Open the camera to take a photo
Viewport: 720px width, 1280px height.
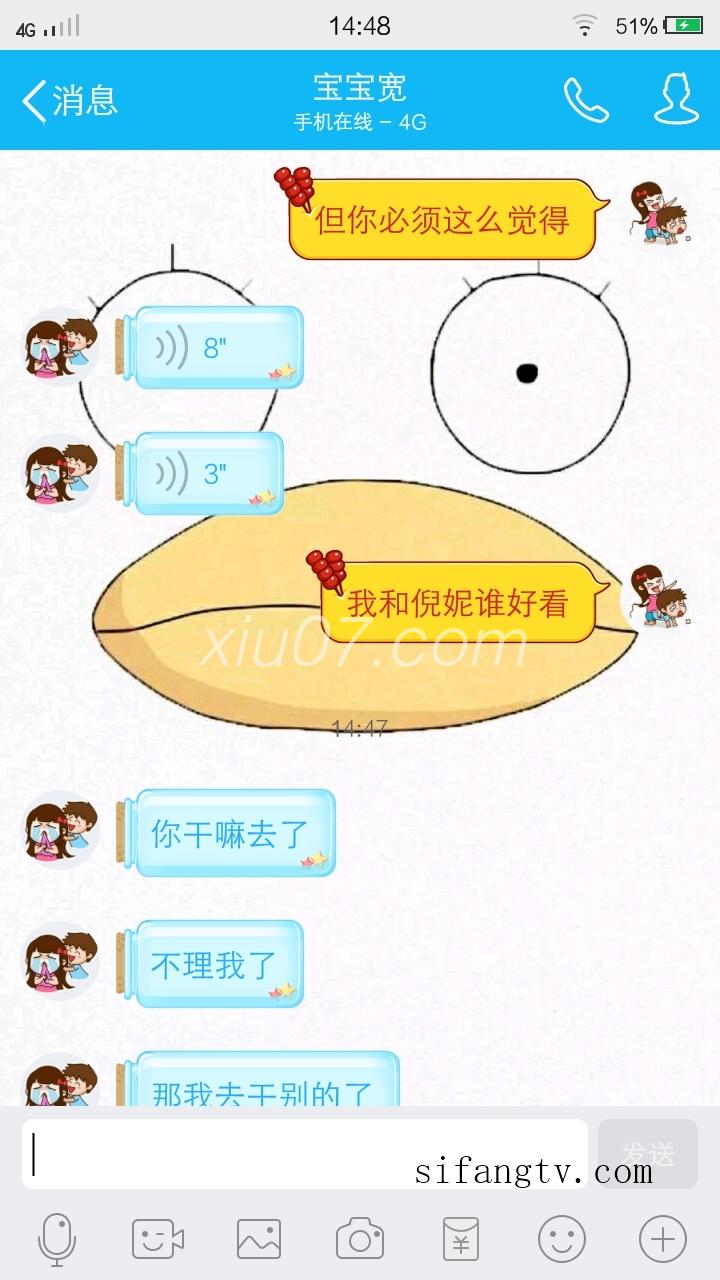[x=360, y=1240]
